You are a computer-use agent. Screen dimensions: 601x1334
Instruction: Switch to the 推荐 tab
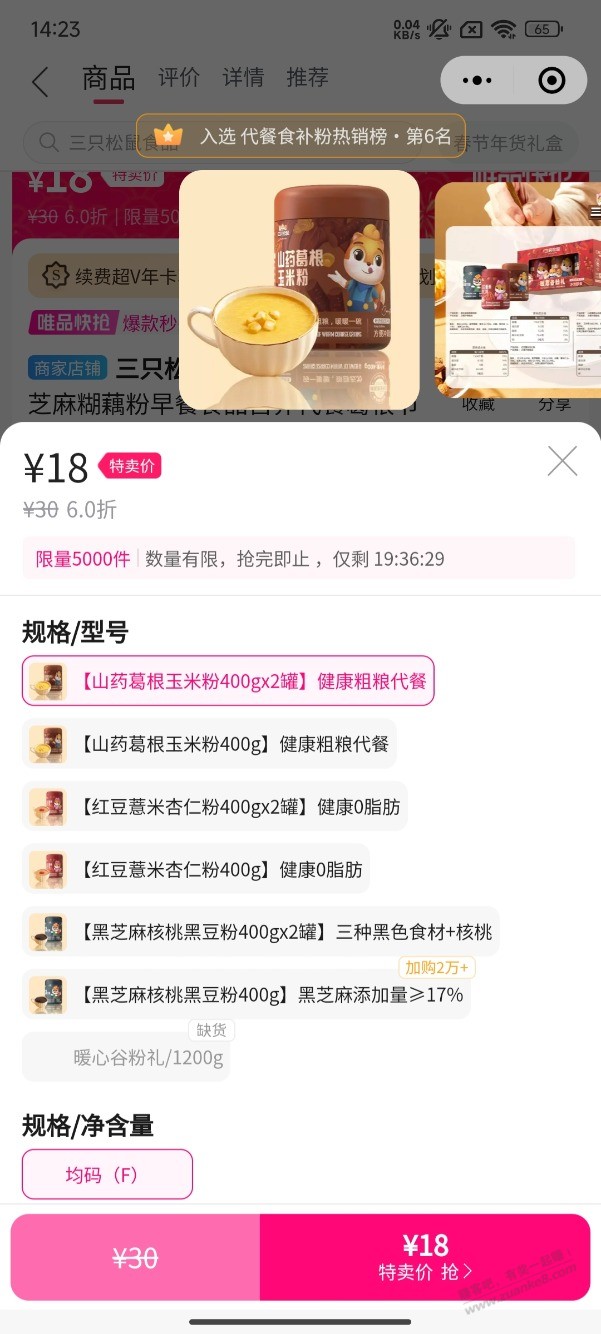307,78
